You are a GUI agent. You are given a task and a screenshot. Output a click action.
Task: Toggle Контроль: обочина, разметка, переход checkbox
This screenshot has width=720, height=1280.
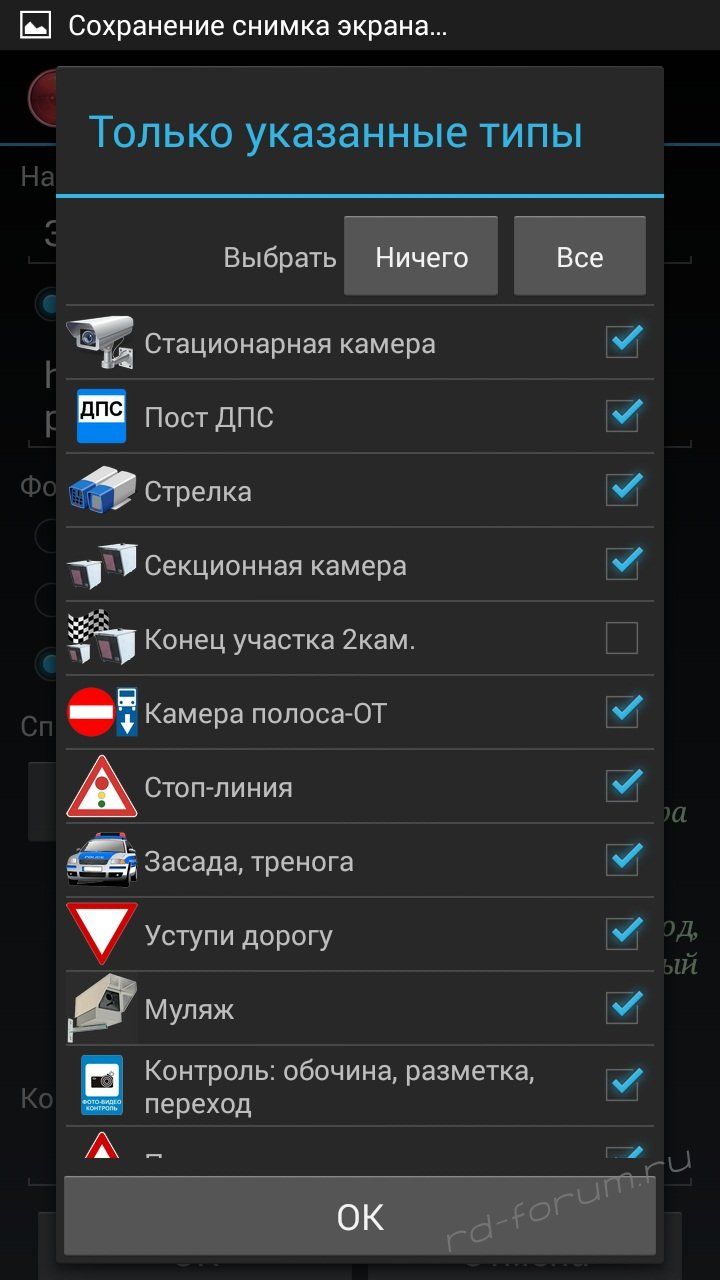pos(622,1085)
